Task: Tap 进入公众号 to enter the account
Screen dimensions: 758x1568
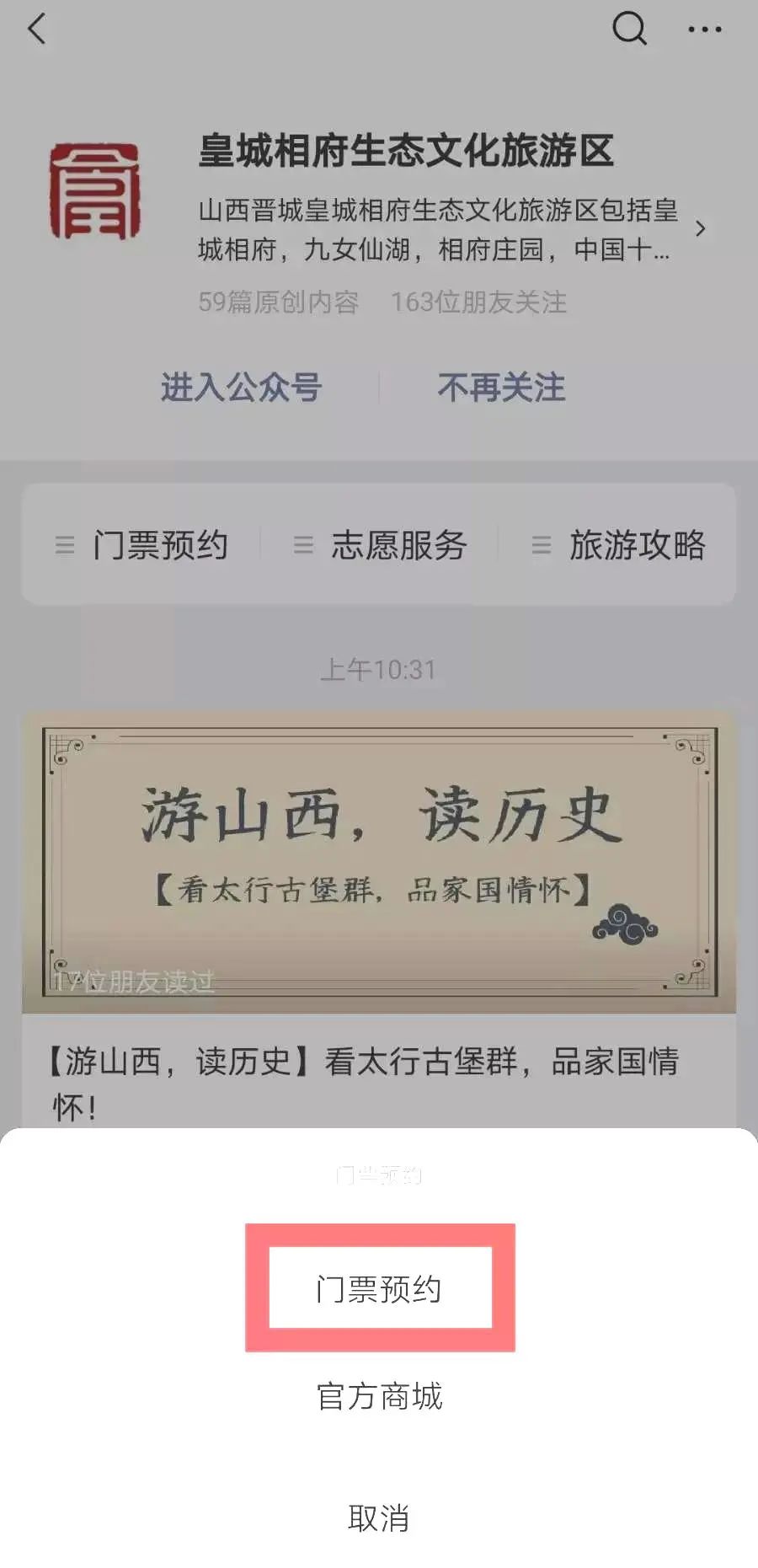Action: [x=242, y=388]
